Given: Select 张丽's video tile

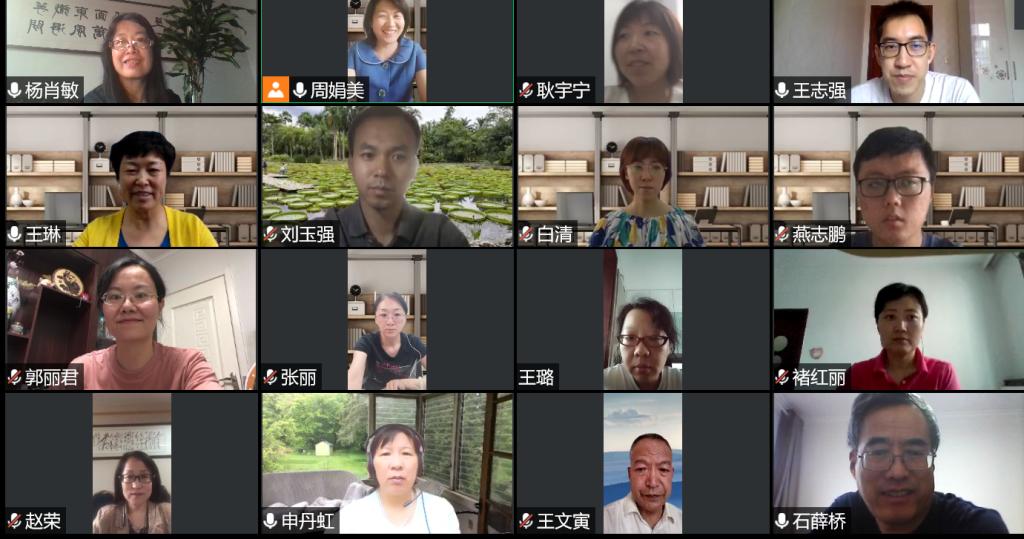Looking at the screenshot, I should 387,319.
